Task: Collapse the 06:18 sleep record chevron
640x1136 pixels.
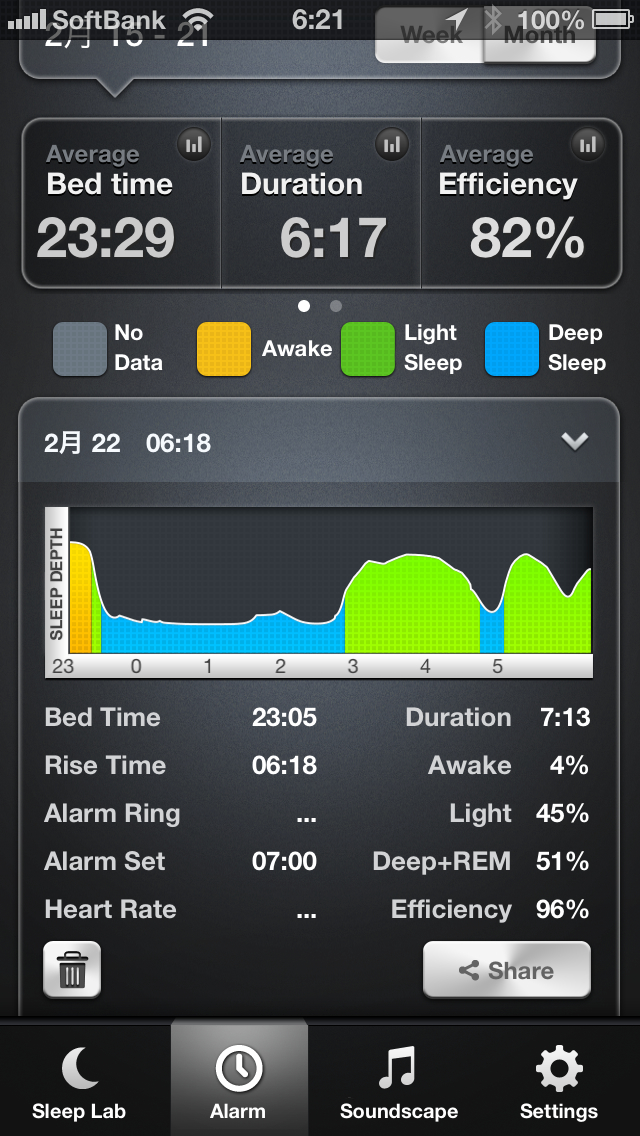Action: coord(574,441)
